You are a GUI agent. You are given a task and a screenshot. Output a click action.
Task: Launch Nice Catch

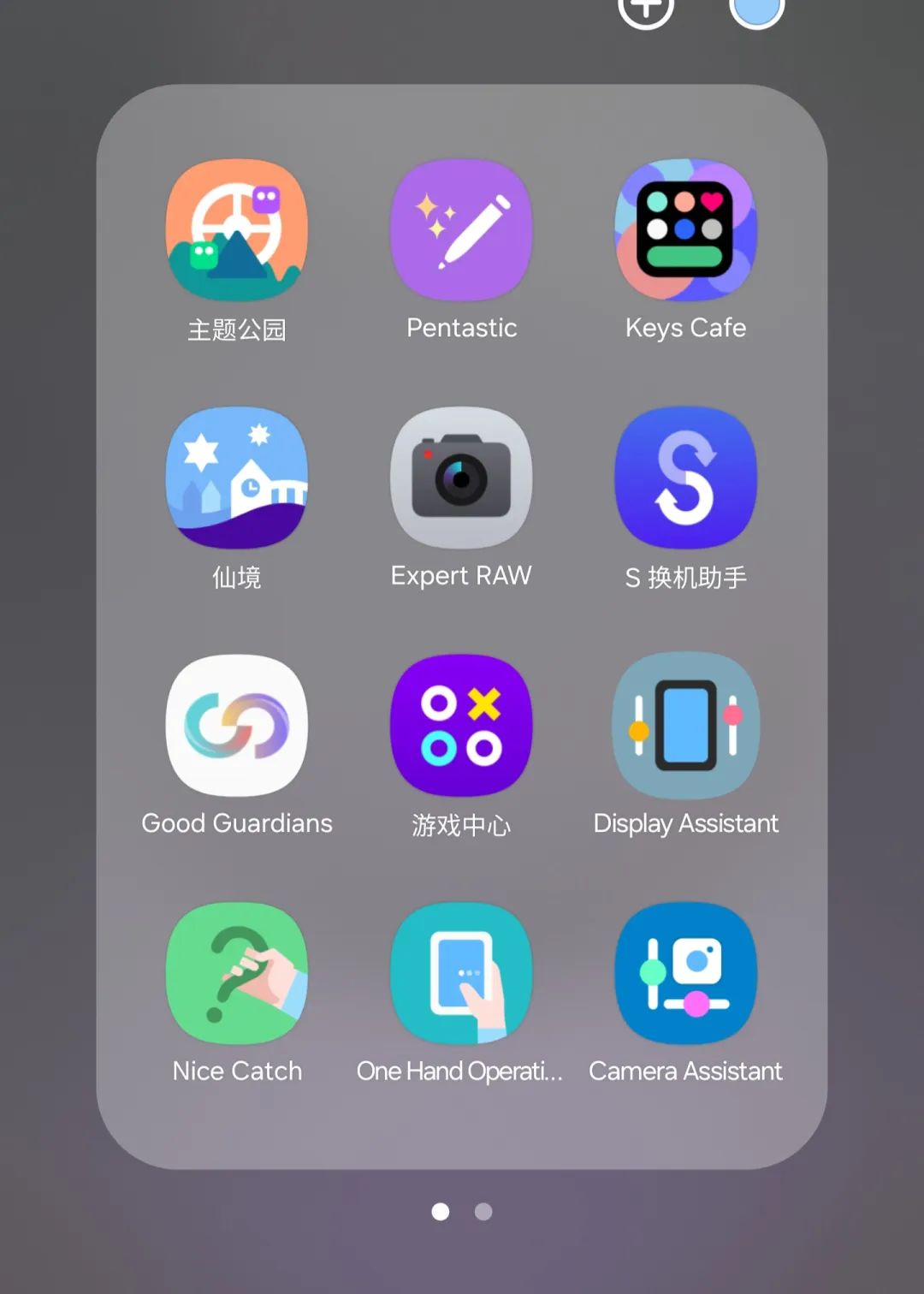tap(237, 974)
